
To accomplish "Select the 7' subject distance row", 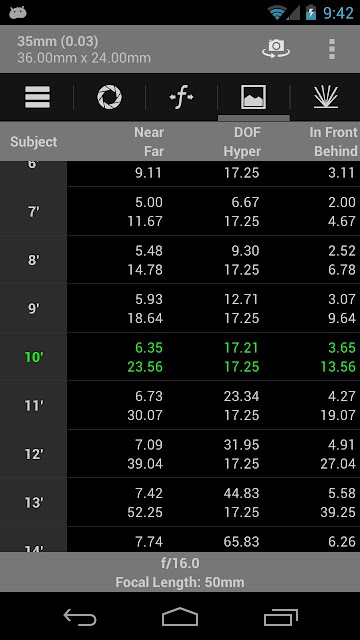I will click(x=180, y=211).
